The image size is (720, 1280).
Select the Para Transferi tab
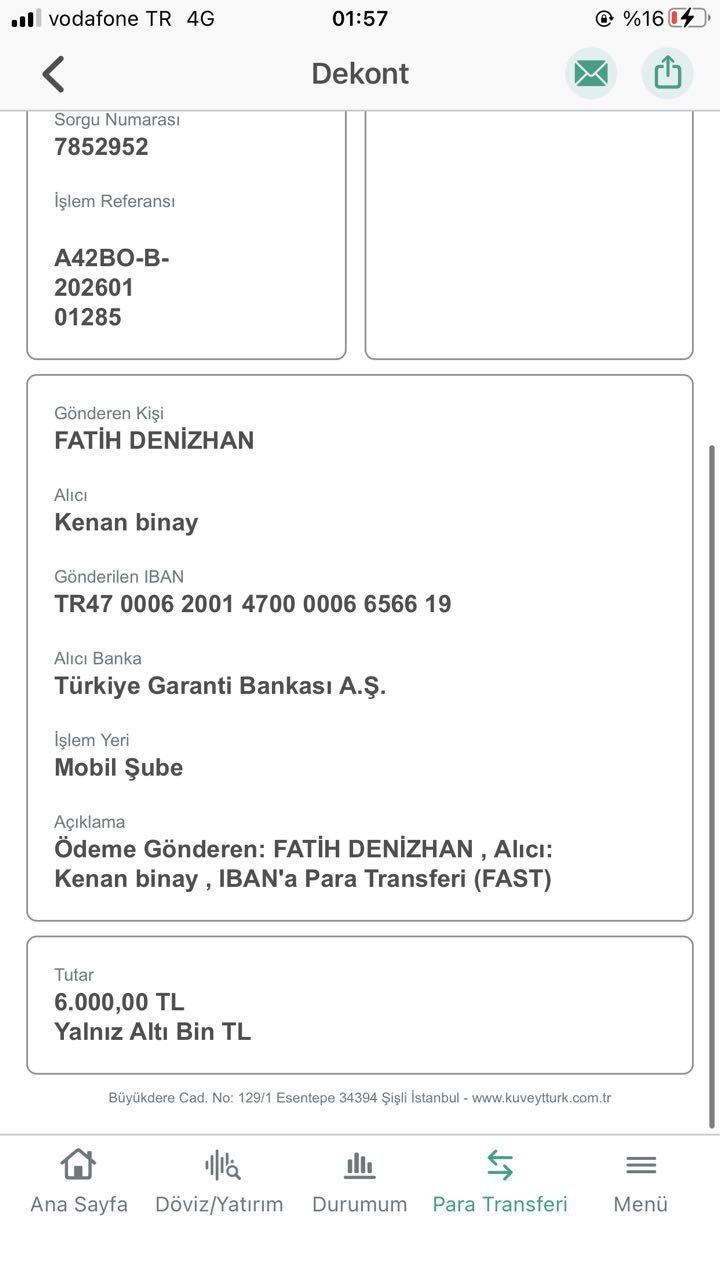tap(500, 1182)
